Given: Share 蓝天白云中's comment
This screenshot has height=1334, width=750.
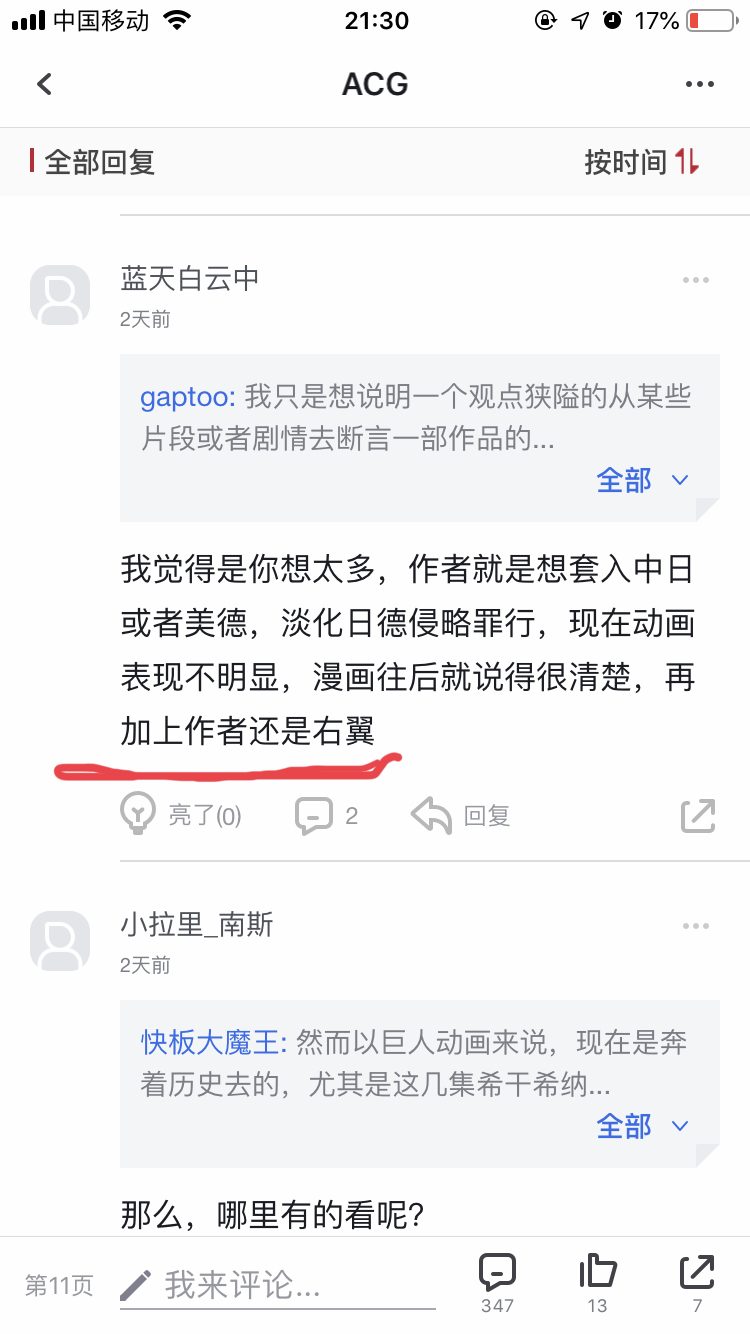Looking at the screenshot, I should (698, 816).
